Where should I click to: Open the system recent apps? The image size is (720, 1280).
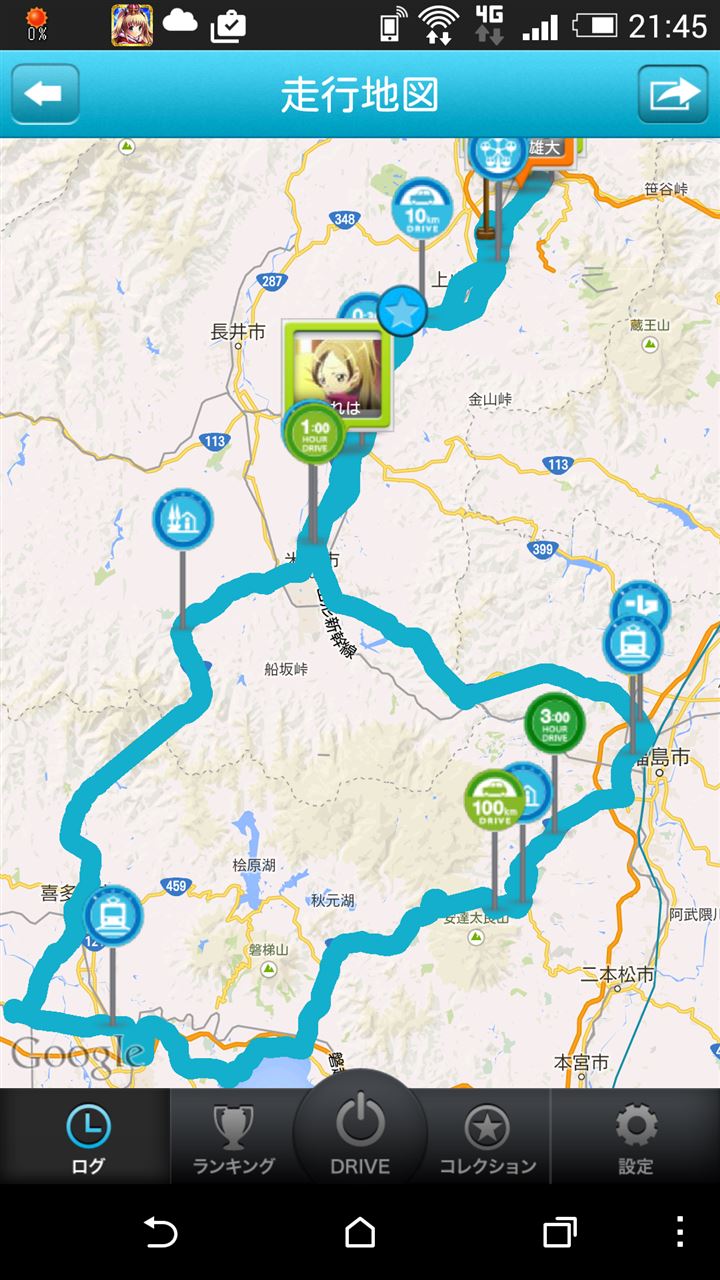pyautogui.click(x=559, y=1232)
